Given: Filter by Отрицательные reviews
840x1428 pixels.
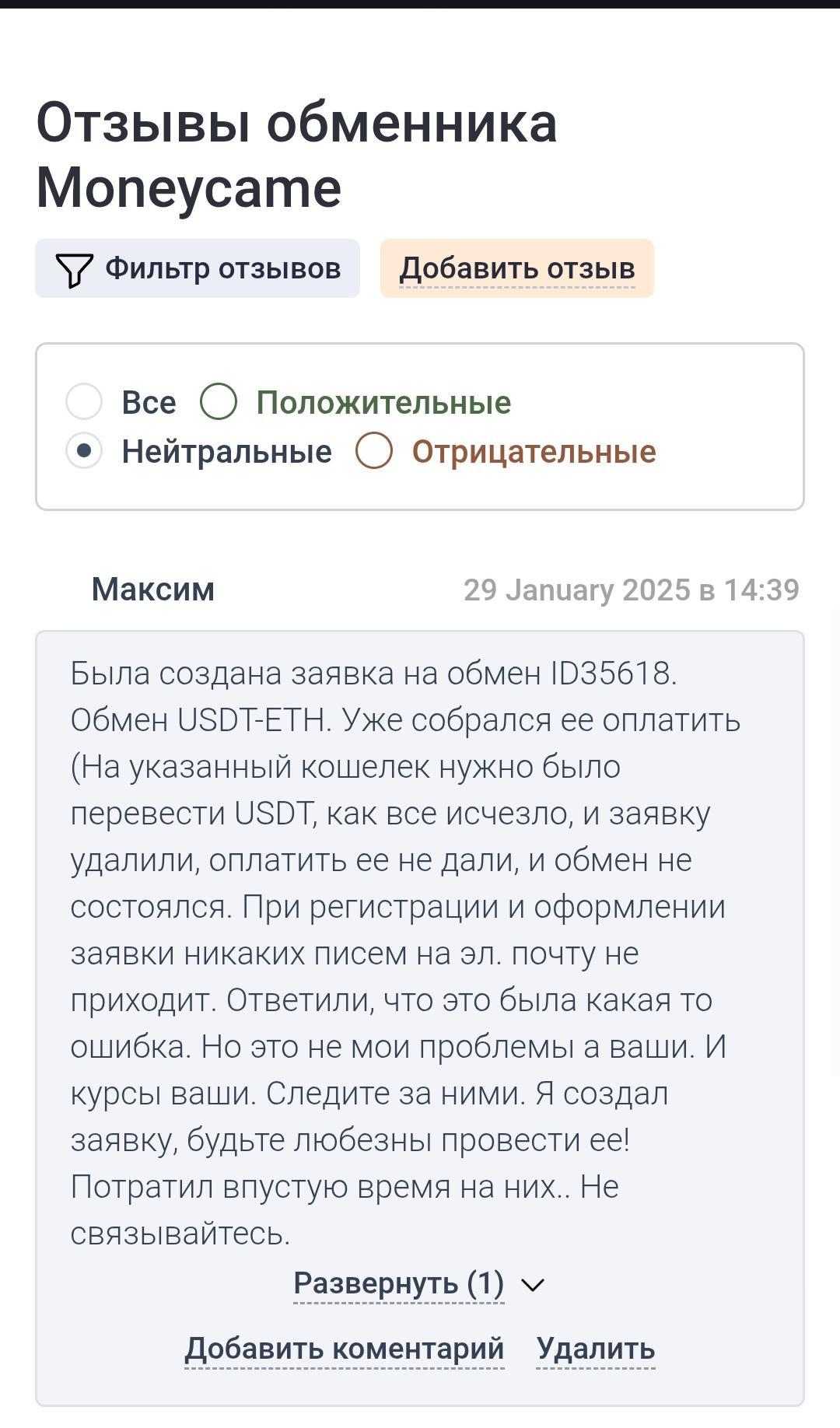Looking at the screenshot, I should click(374, 451).
